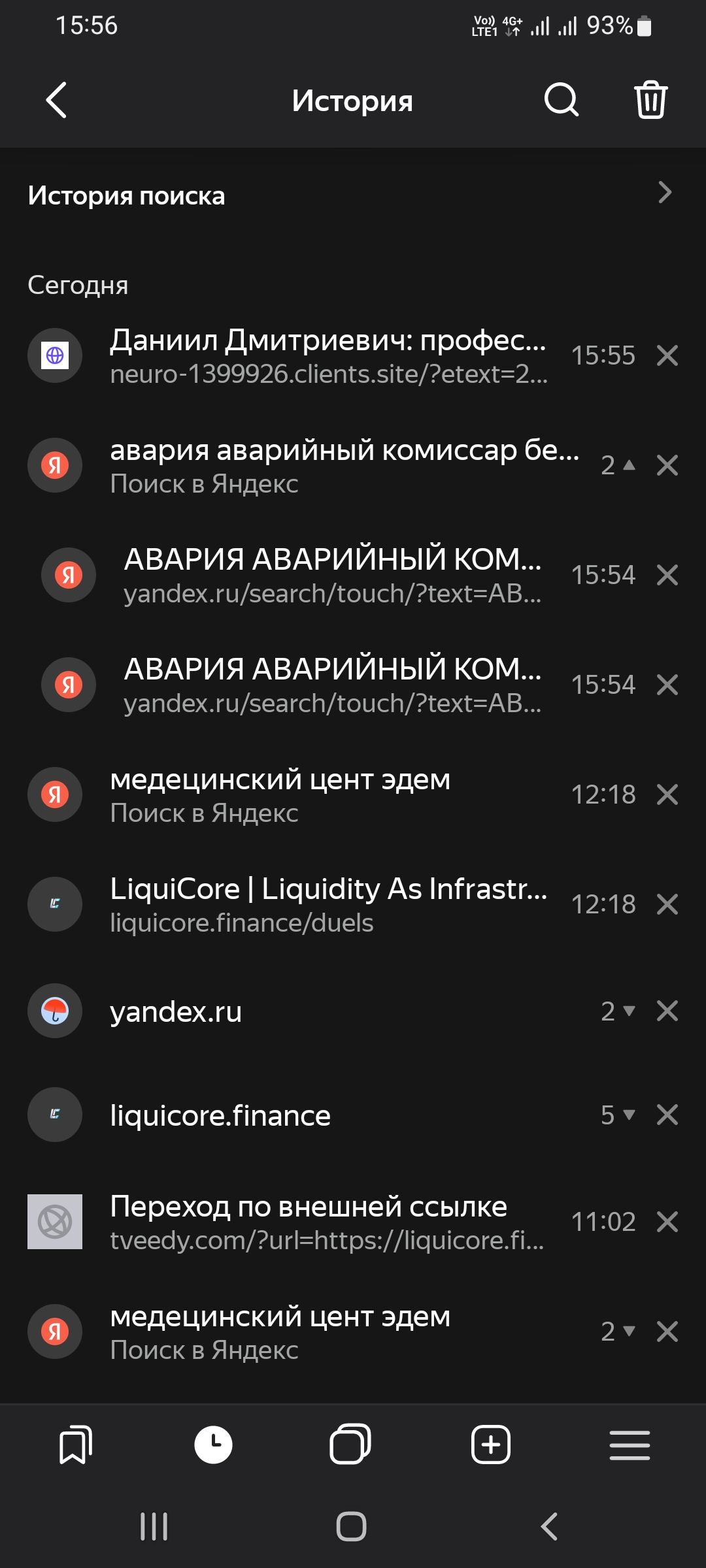Remove the yandex.ru group from history

click(x=667, y=1011)
